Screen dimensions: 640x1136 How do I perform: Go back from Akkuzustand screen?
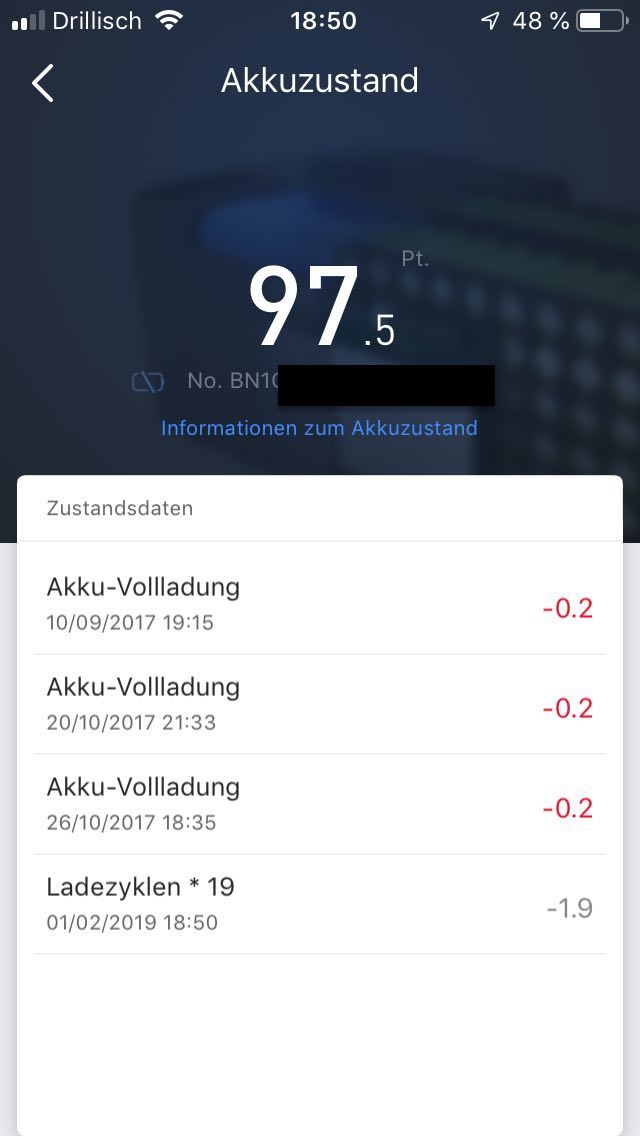(x=42, y=83)
